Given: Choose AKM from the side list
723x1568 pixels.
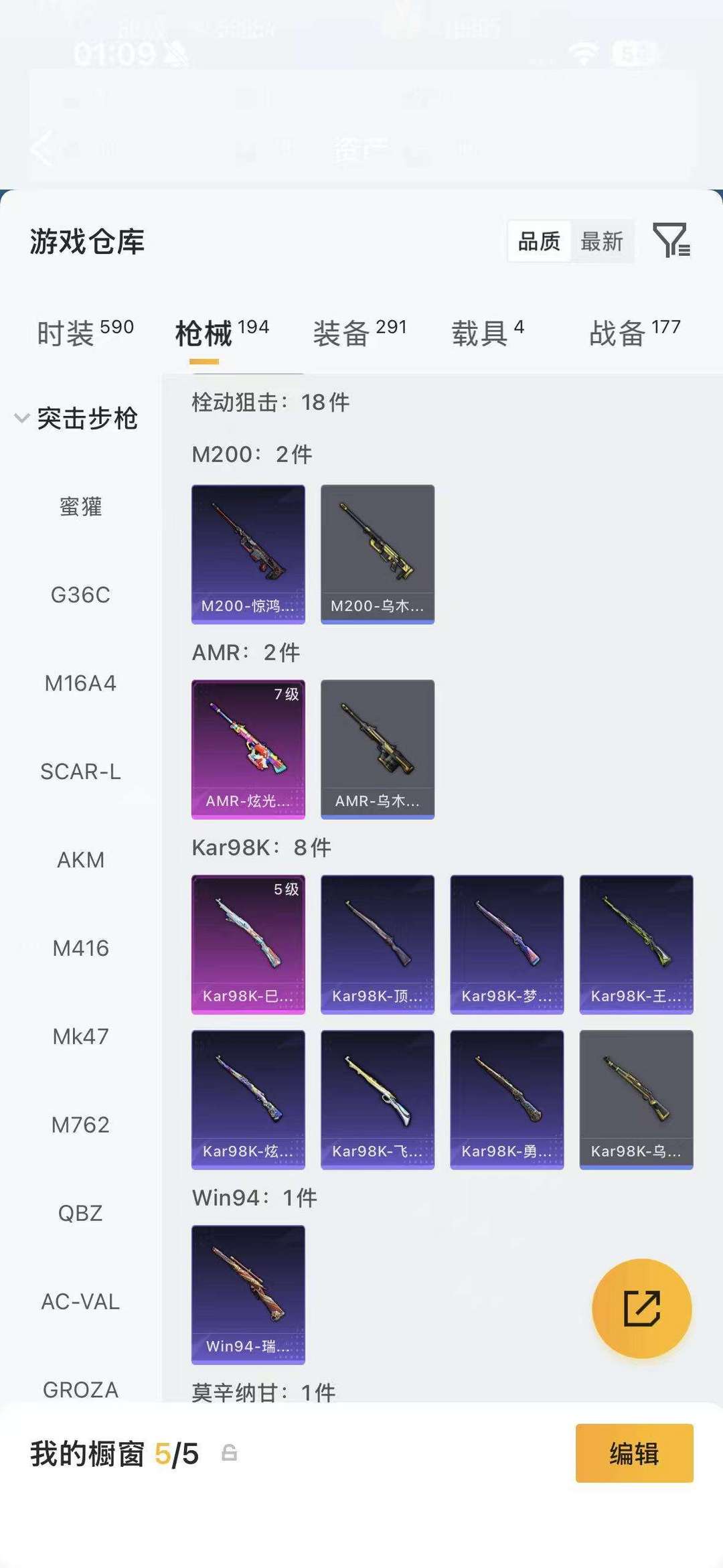Looking at the screenshot, I should point(80,860).
